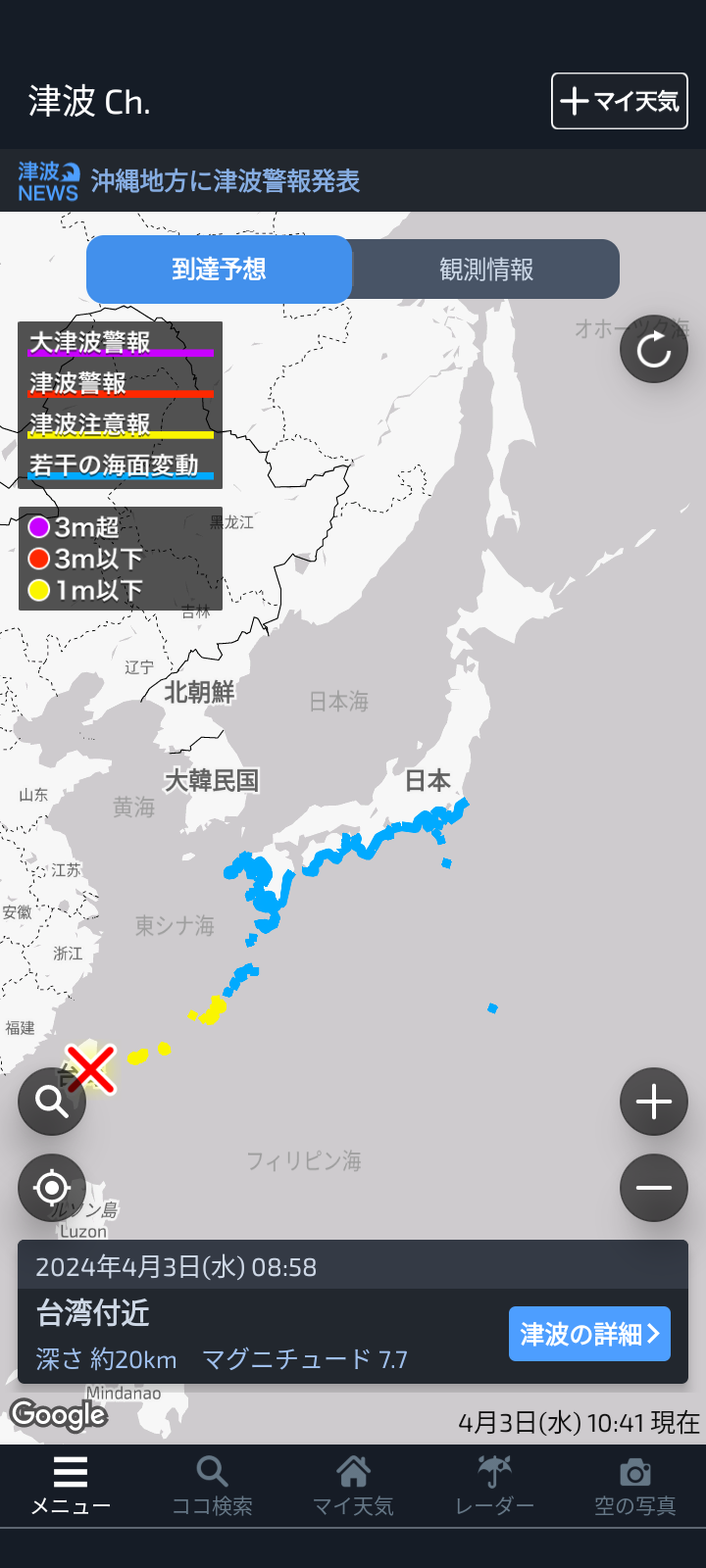The height and width of the screenshot is (1568, 706).
Task: Open 津波の詳細 for the 台湾付近 earthquake
Action: tap(589, 1334)
